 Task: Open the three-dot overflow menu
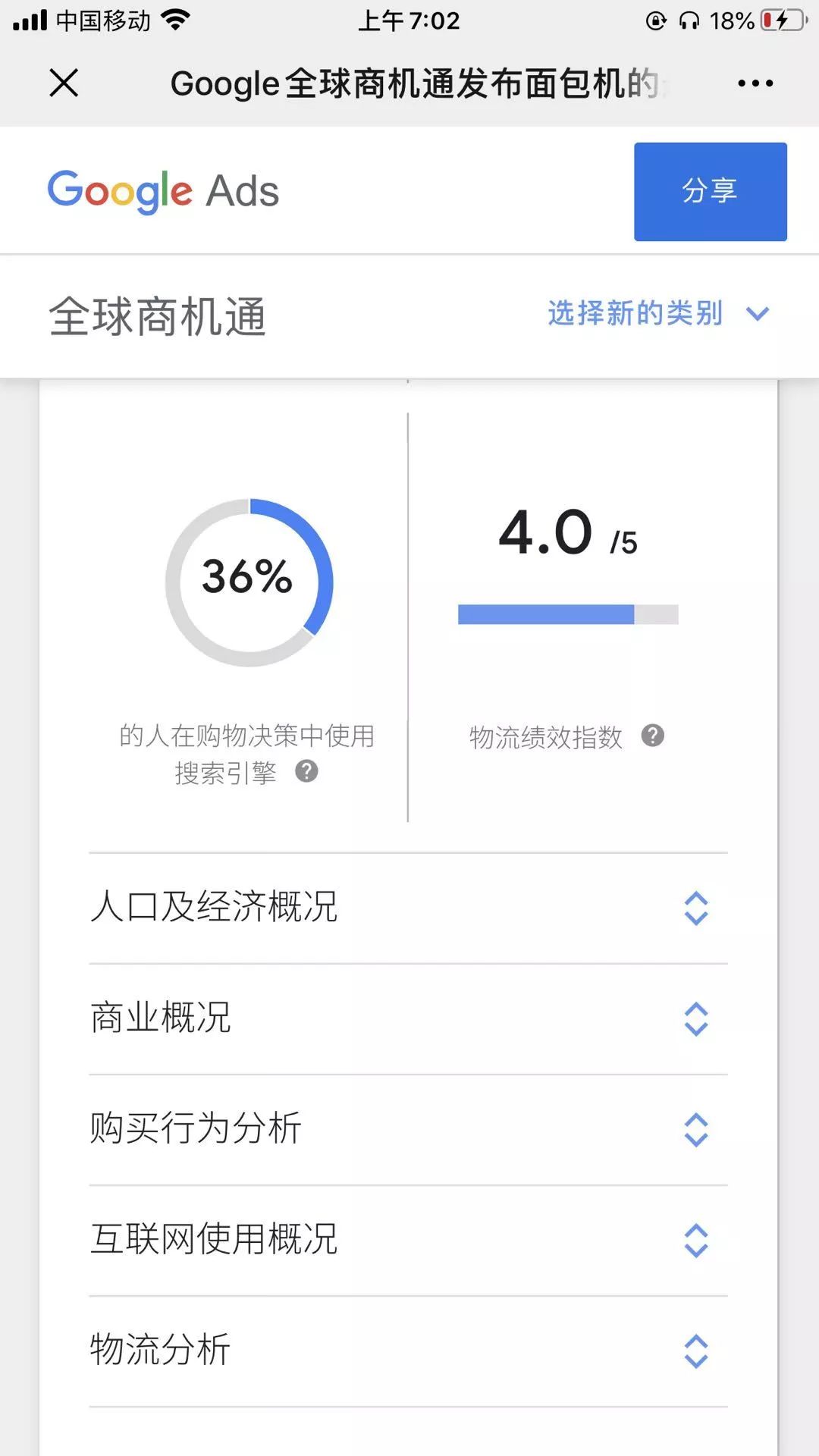[x=755, y=83]
